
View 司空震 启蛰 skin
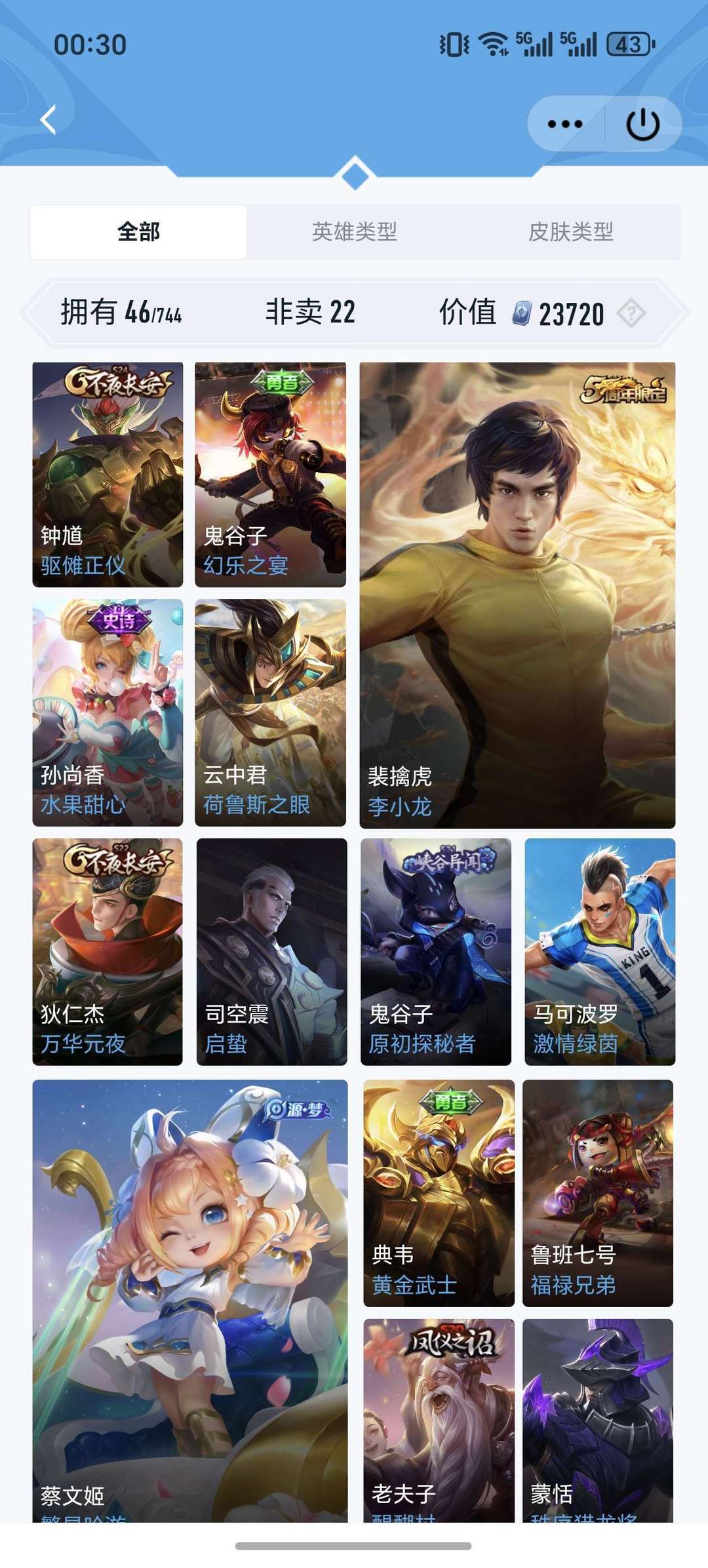click(x=271, y=952)
